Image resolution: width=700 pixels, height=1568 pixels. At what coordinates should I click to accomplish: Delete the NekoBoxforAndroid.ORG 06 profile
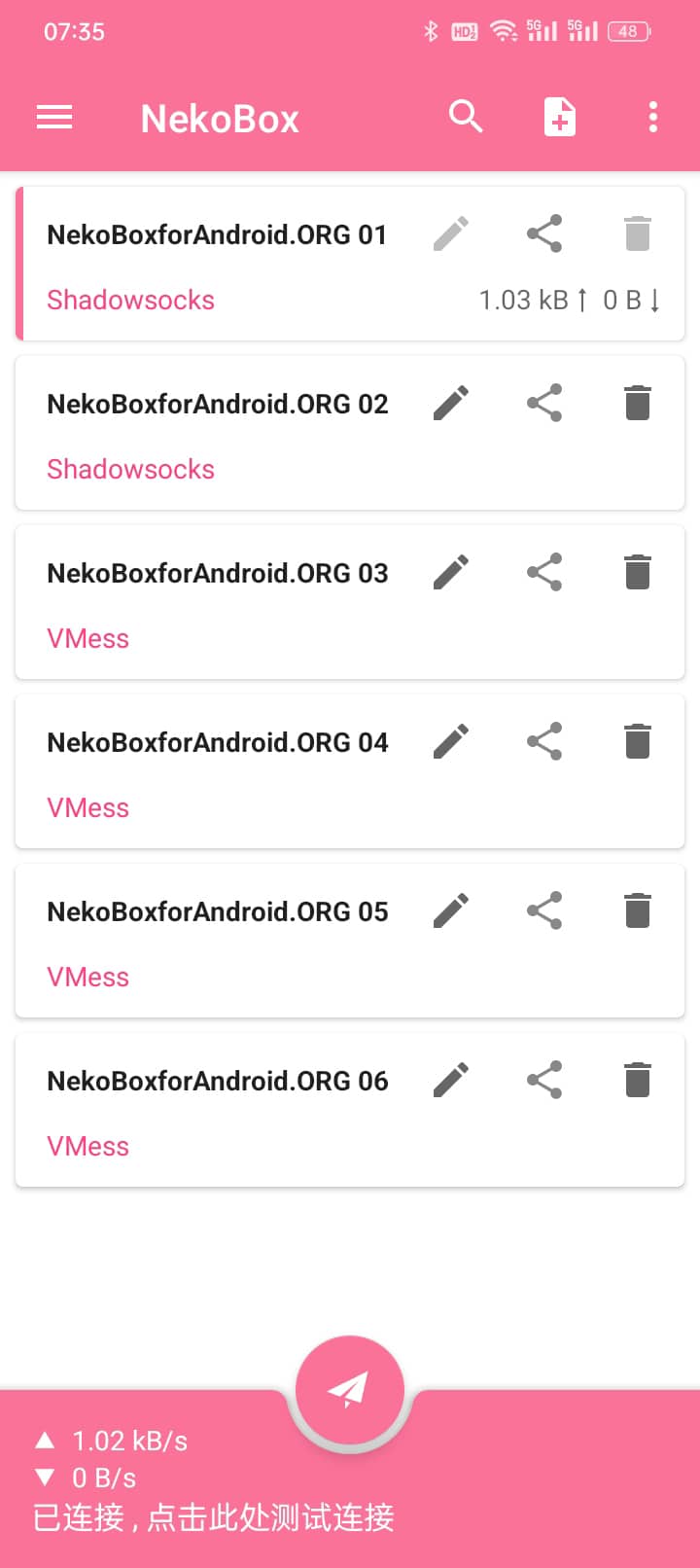click(x=637, y=1080)
